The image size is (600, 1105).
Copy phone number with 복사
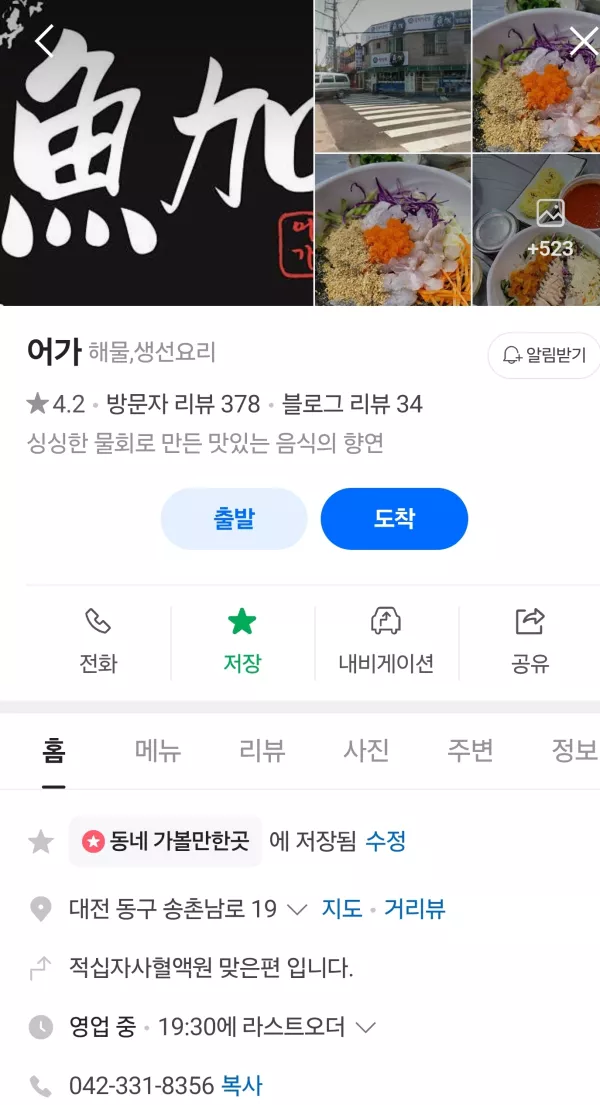(242, 1085)
